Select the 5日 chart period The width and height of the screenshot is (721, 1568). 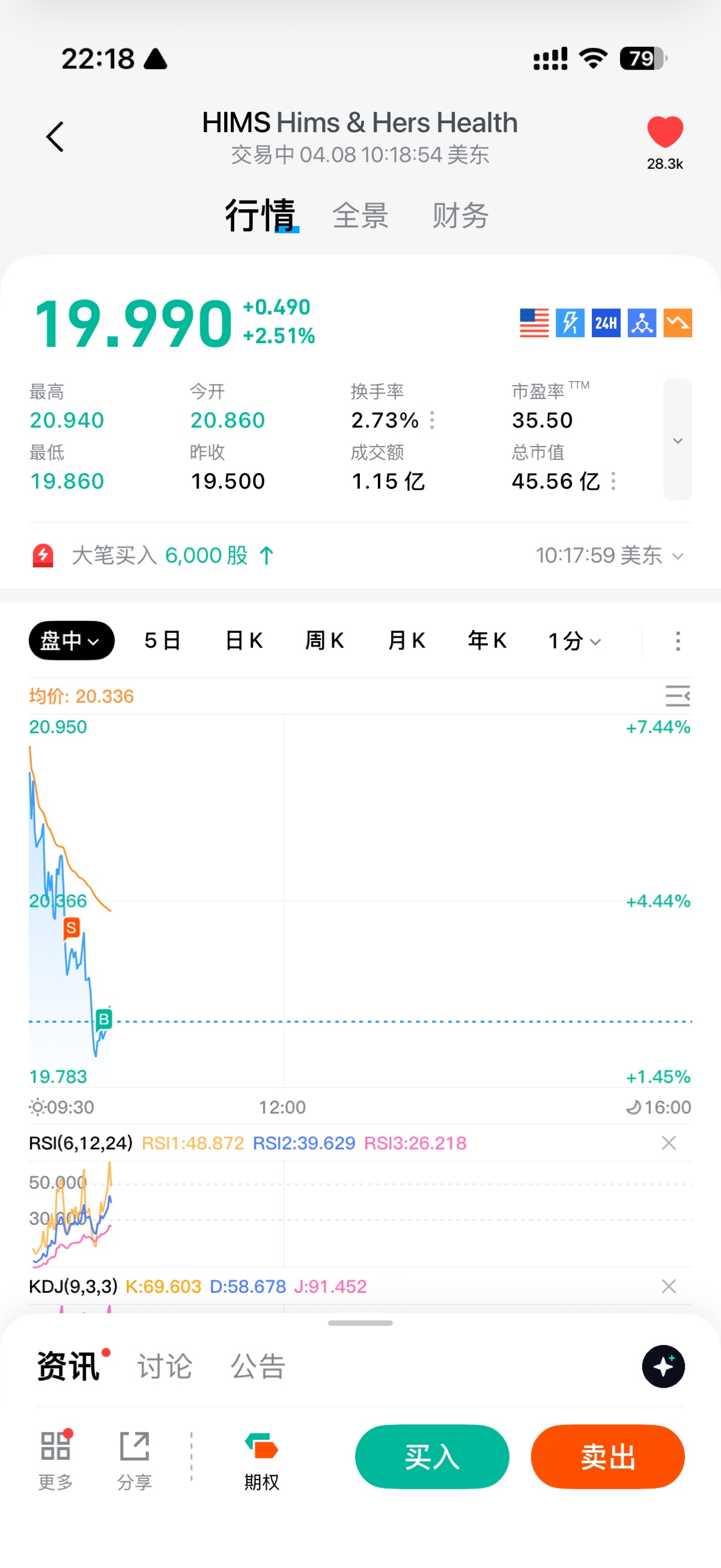[162, 640]
